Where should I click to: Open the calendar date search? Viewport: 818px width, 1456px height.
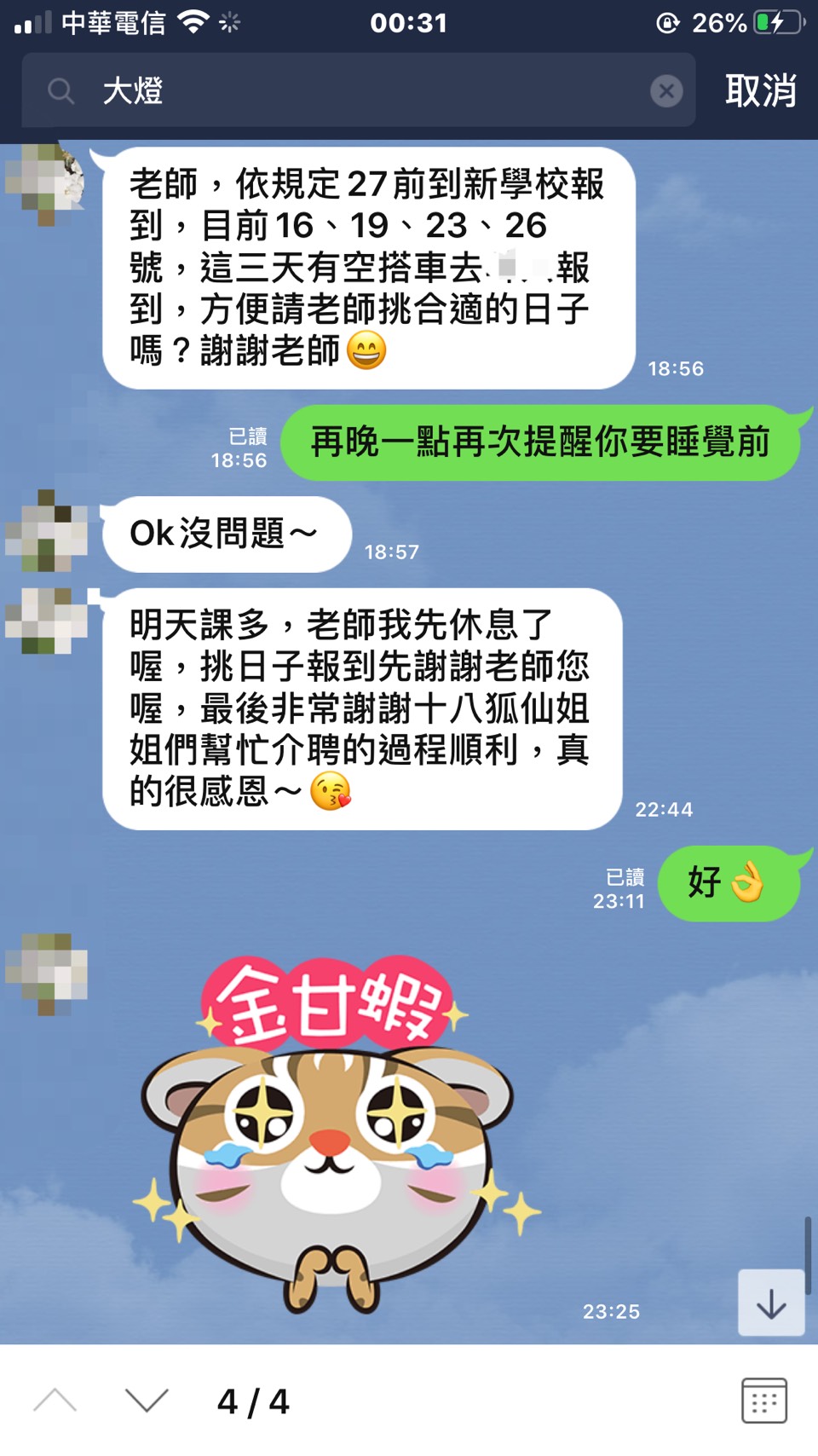(x=763, y=1401)
